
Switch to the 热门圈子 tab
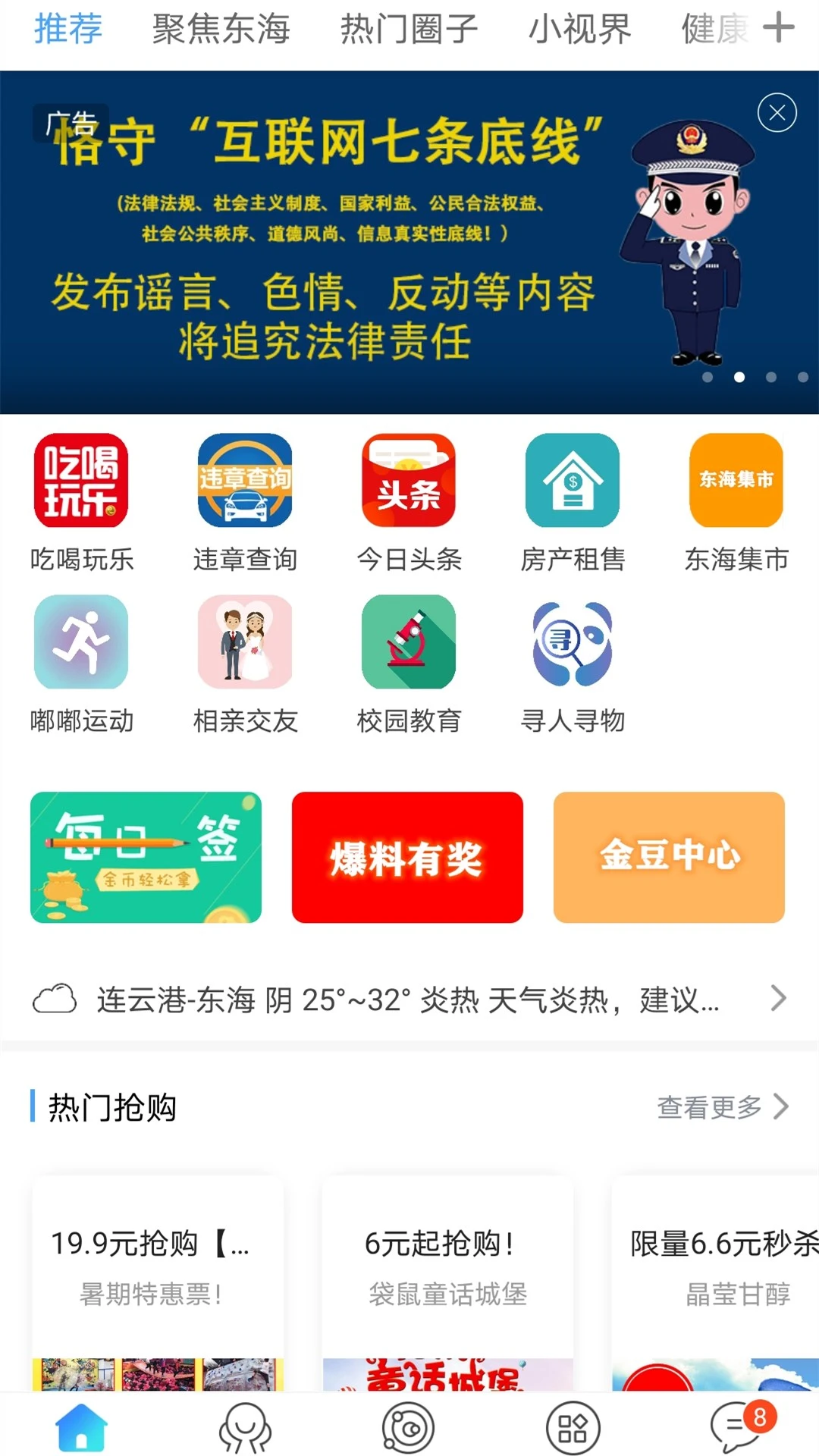coord(408,29)
